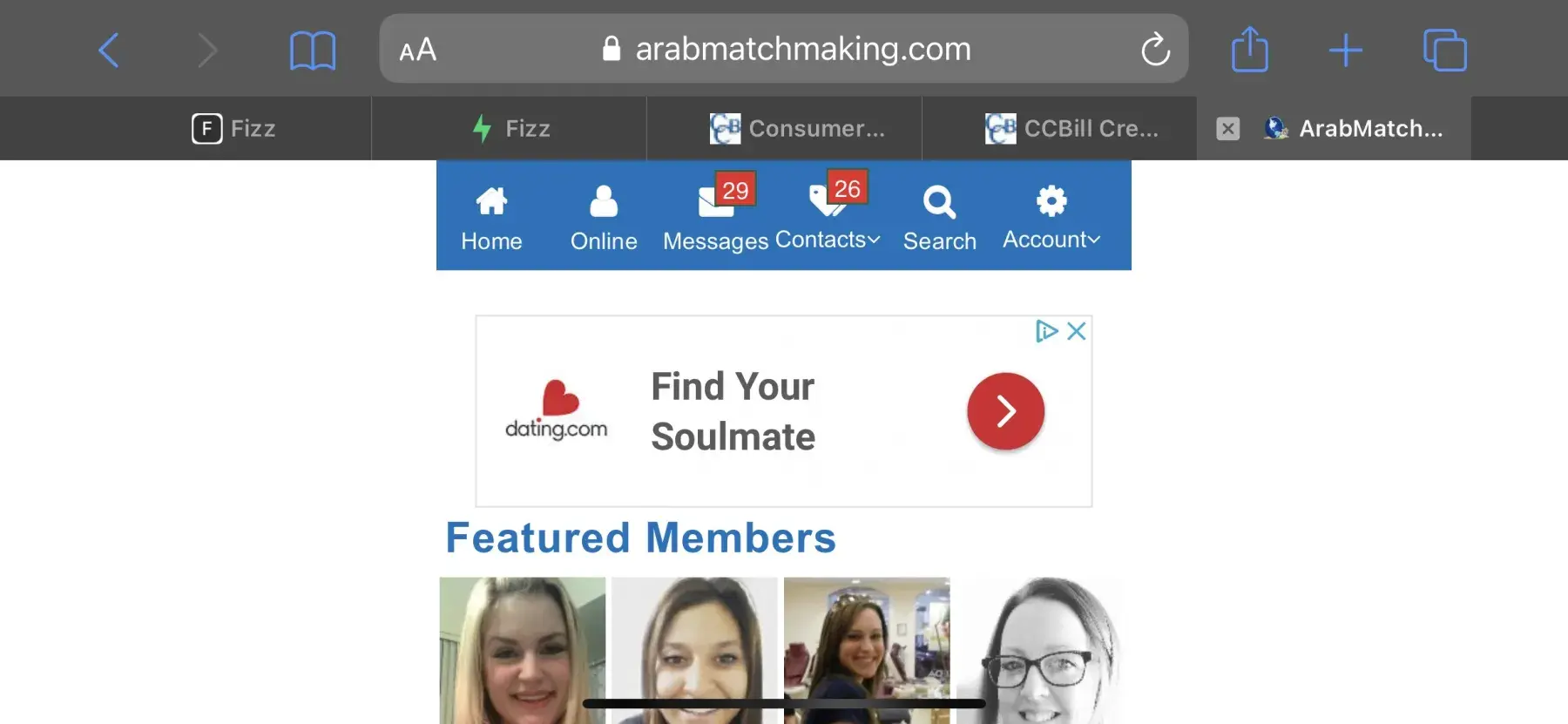Image resolution: width=1568 pixels, height=724 pixels.
Task: Switch to the Consumer tab
Action: (797, 129)
